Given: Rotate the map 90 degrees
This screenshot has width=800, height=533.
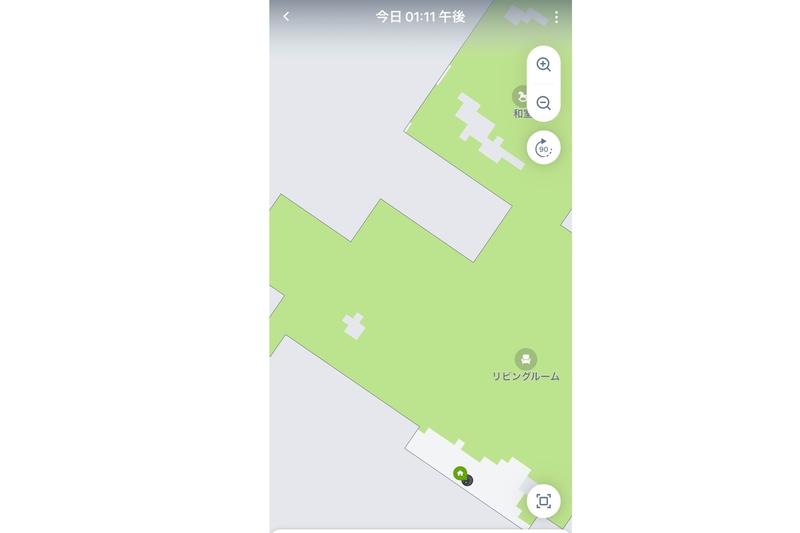Looking at the screenshot, I should pos(543,149).
